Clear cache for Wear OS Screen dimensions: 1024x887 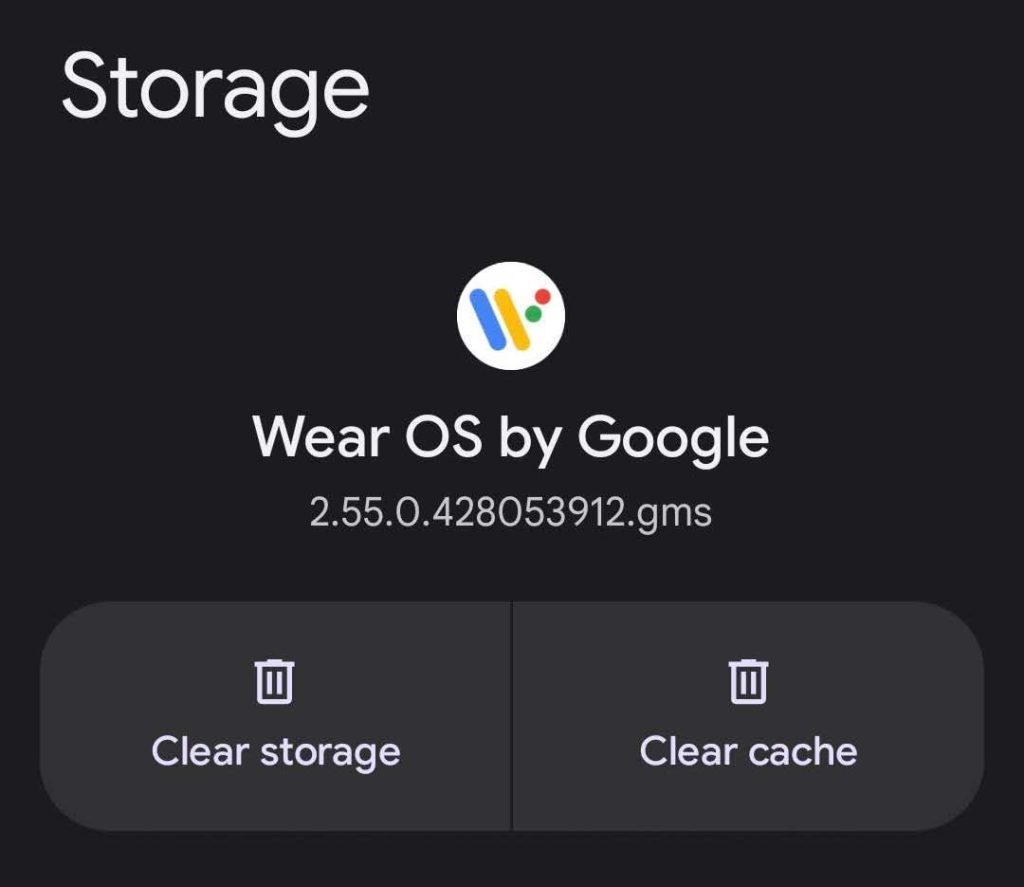click(x=748, y=716)
